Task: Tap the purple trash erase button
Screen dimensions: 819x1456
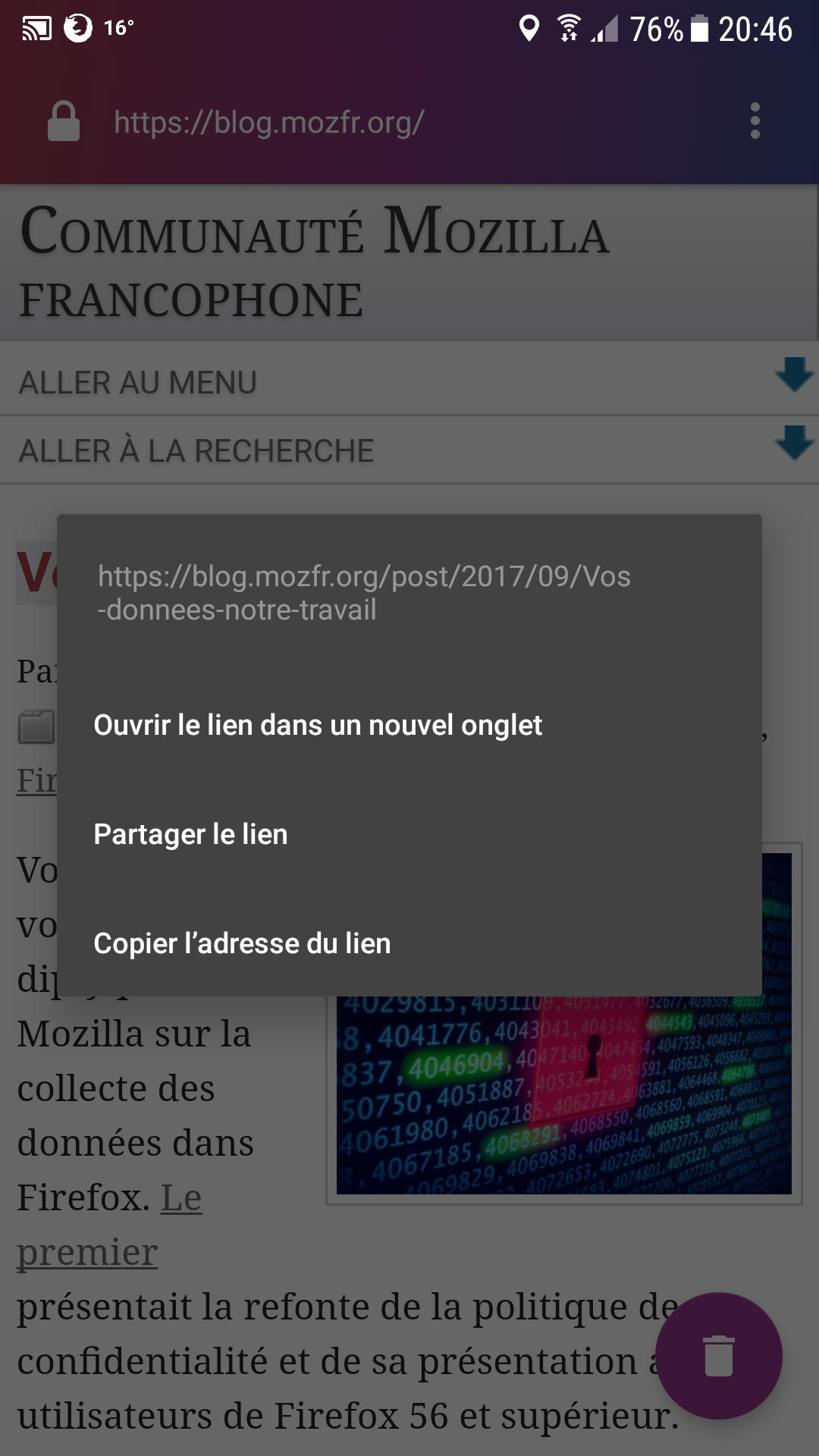Action: pyautogui.click(x=718, y=1355)
